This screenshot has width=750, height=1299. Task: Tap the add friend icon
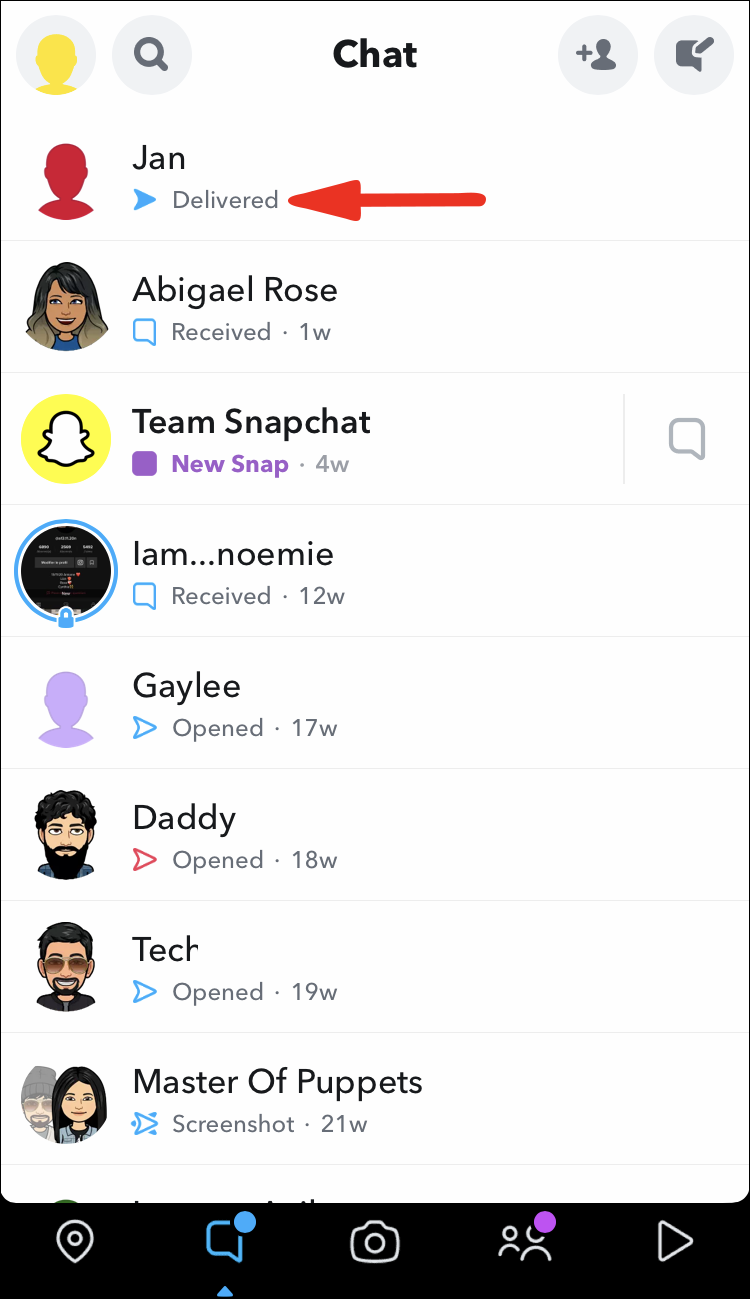coord(597,55)
